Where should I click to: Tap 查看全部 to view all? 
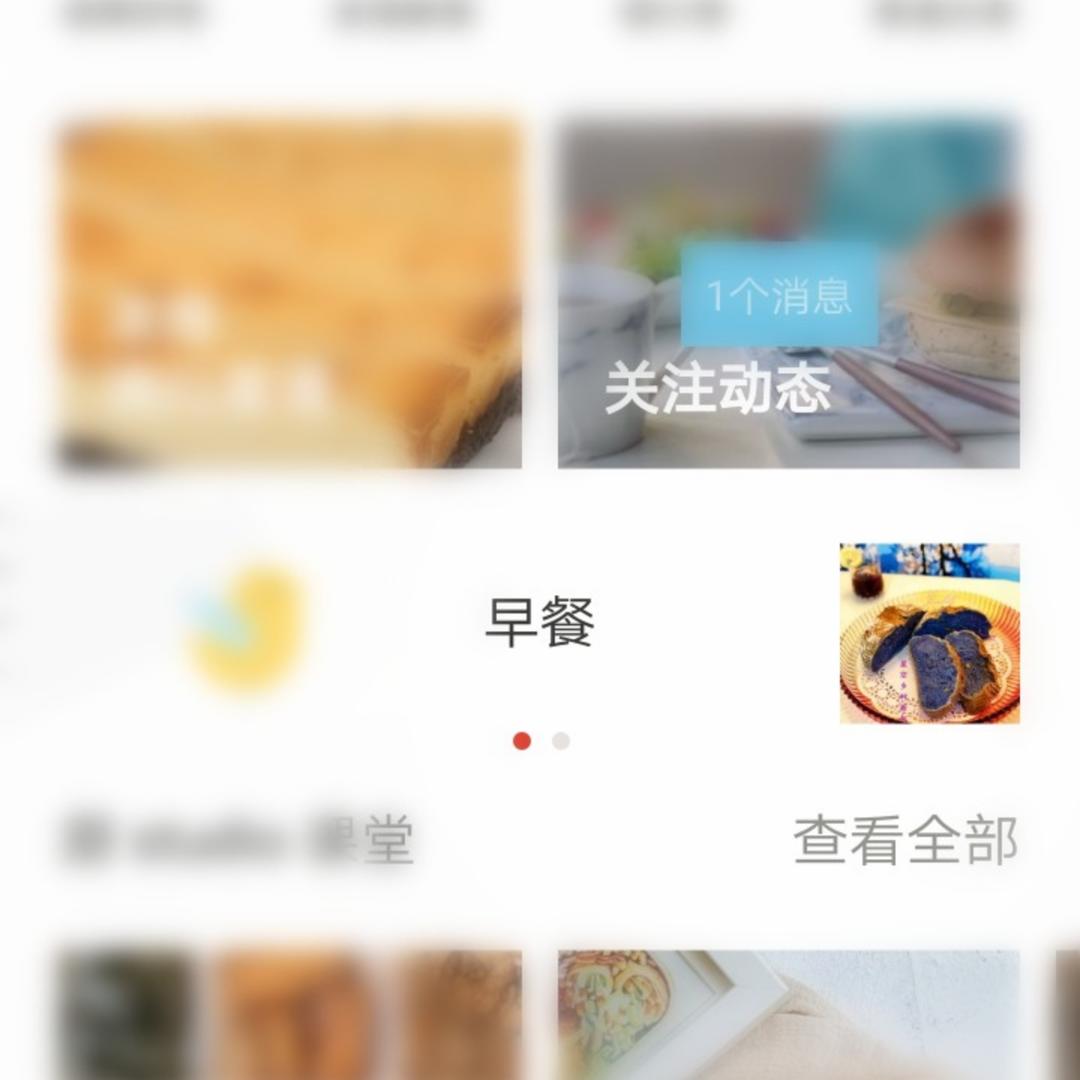(x=905, y=840)
